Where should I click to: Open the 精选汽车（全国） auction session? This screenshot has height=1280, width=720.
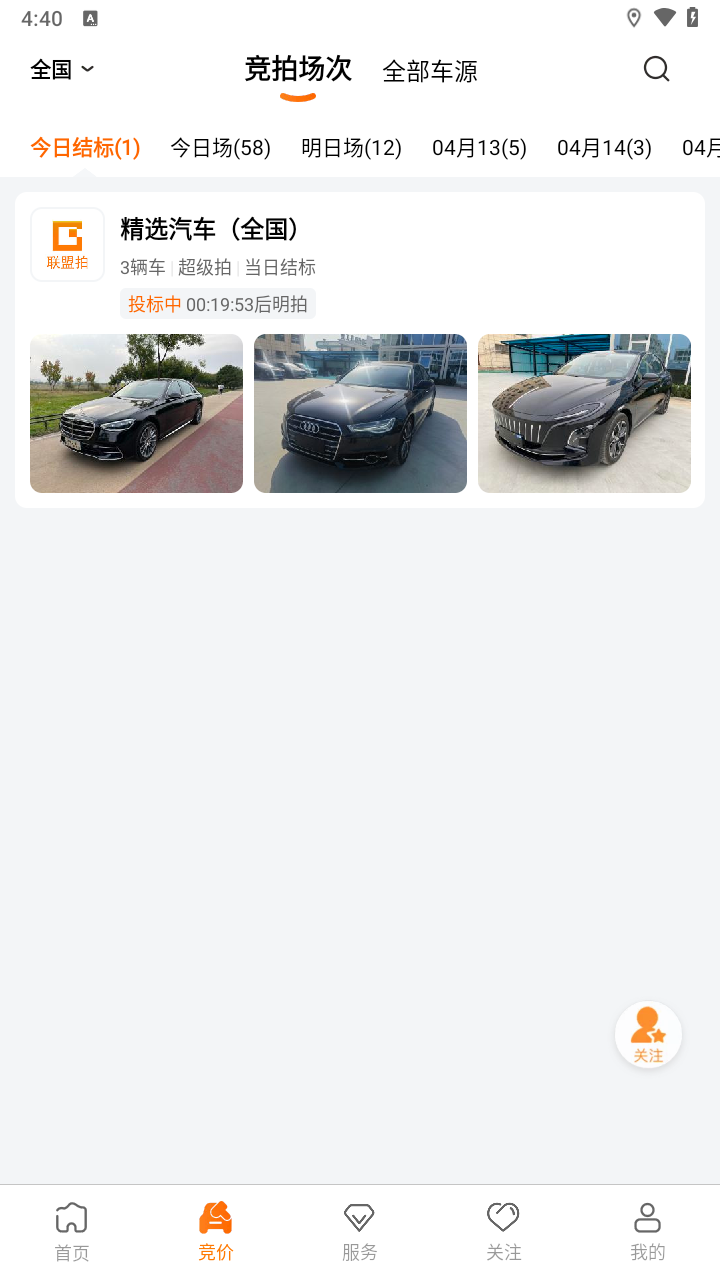(x=210, y=229)
